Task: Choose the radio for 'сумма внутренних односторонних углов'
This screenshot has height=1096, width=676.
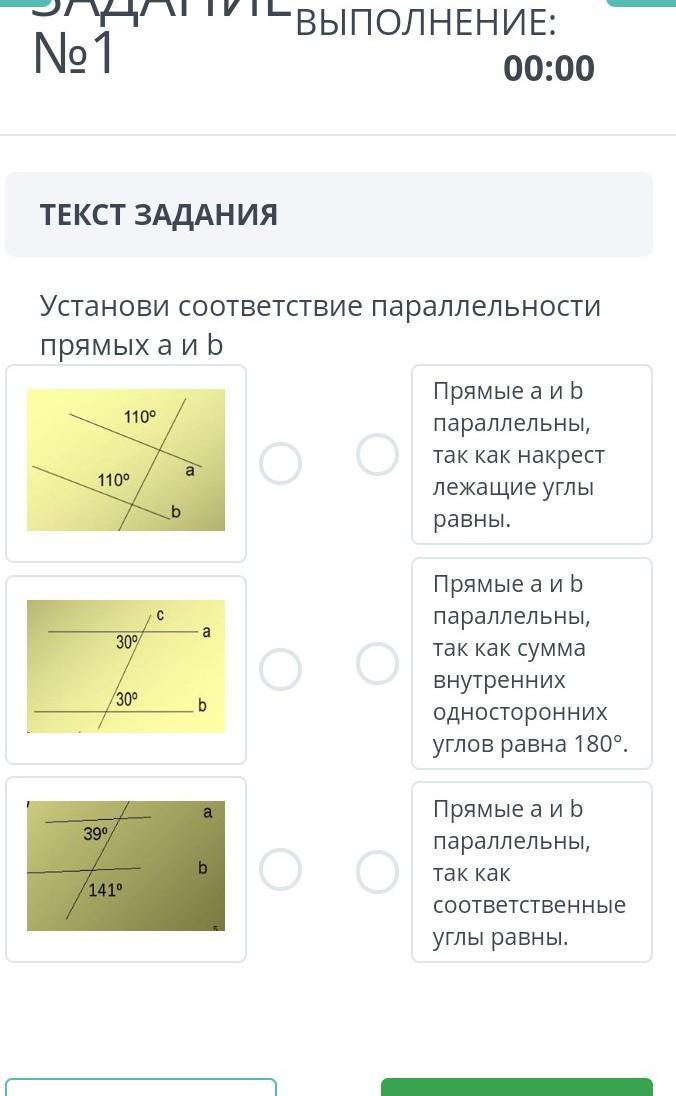Action: pyautogui.click(x=378, y=663)
